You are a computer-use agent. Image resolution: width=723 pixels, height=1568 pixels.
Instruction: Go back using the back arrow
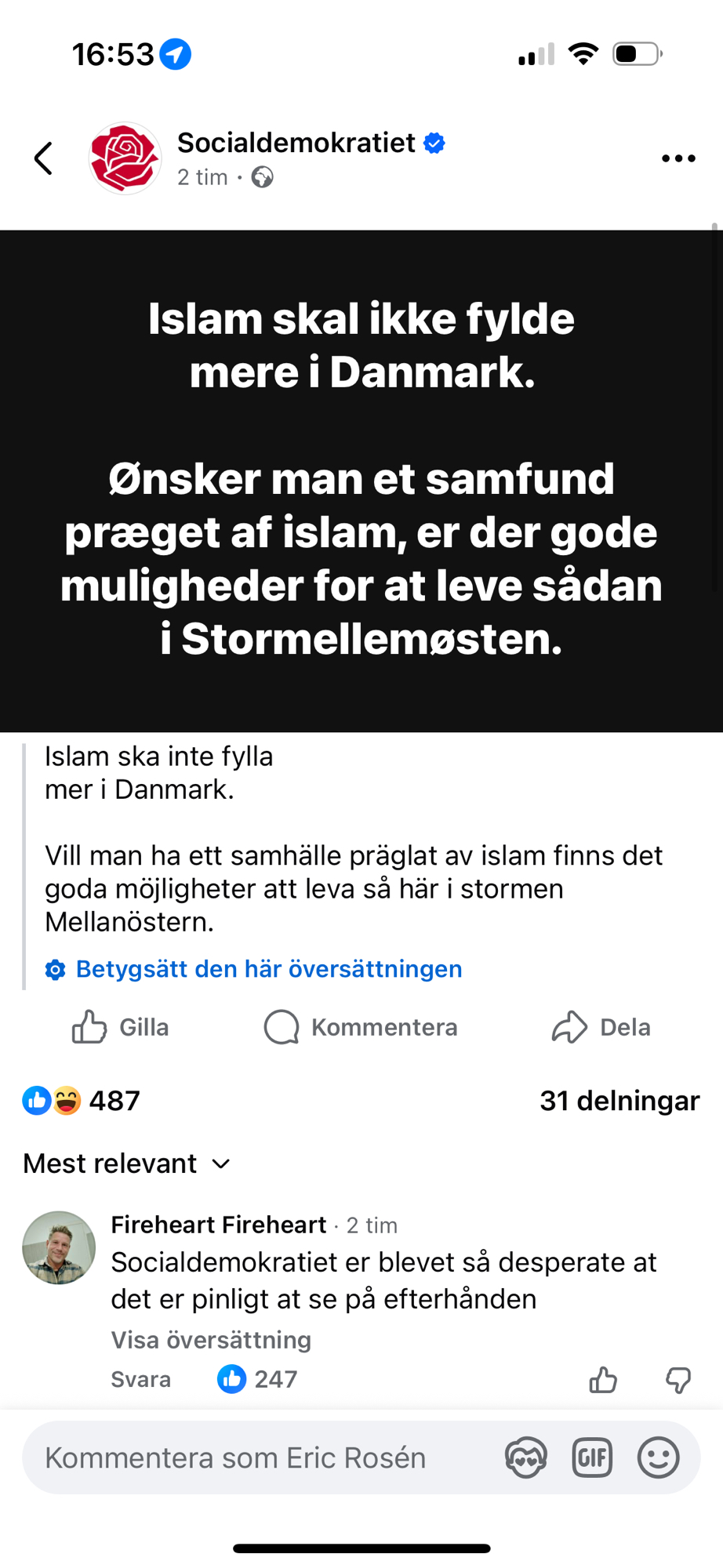(x=44, y=158)
